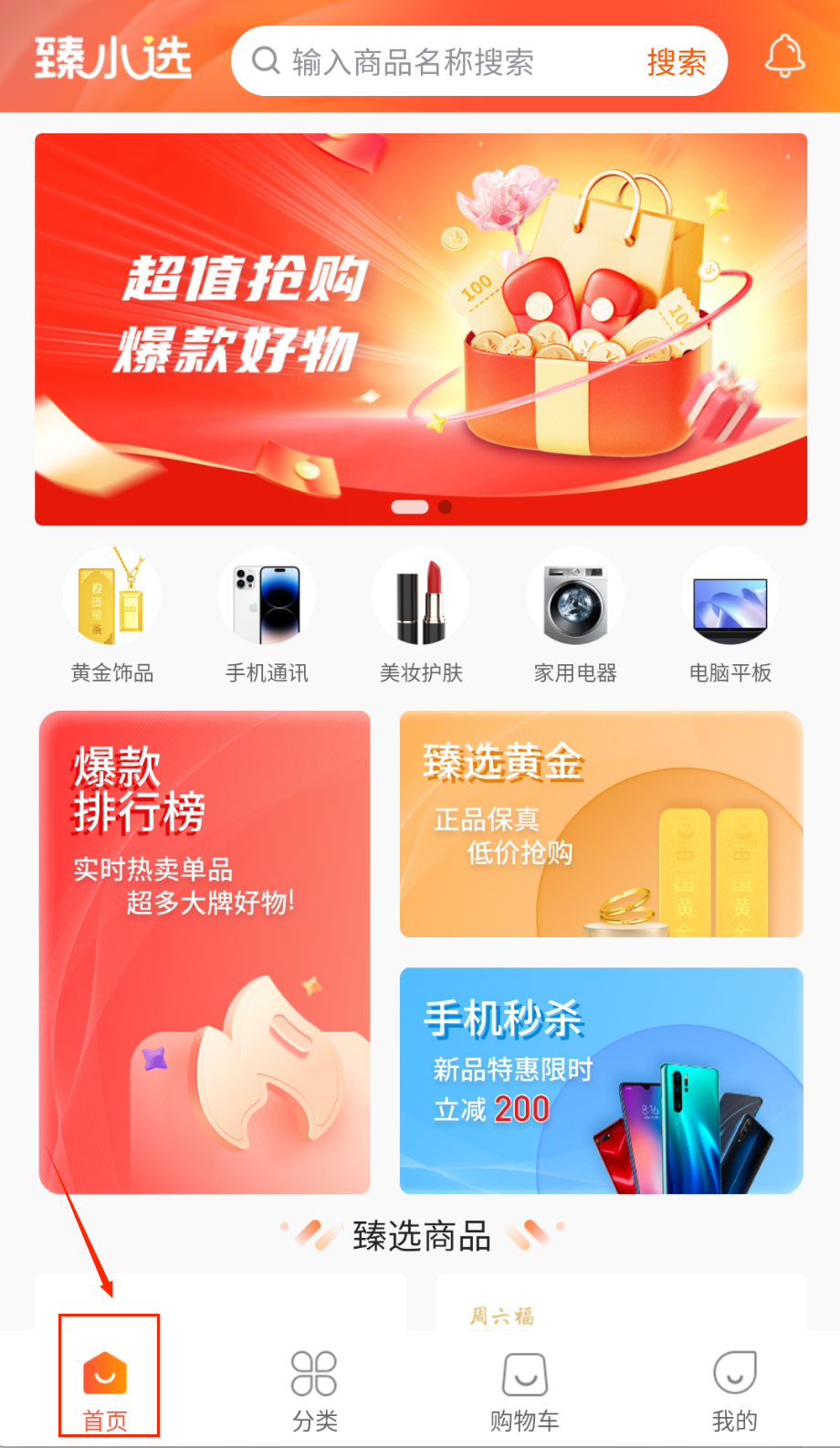Image resolution: width=840 pixels, height=1448 pixels.
Task: Open the 超值抢购 promotional banner
Action: (421, 329)
